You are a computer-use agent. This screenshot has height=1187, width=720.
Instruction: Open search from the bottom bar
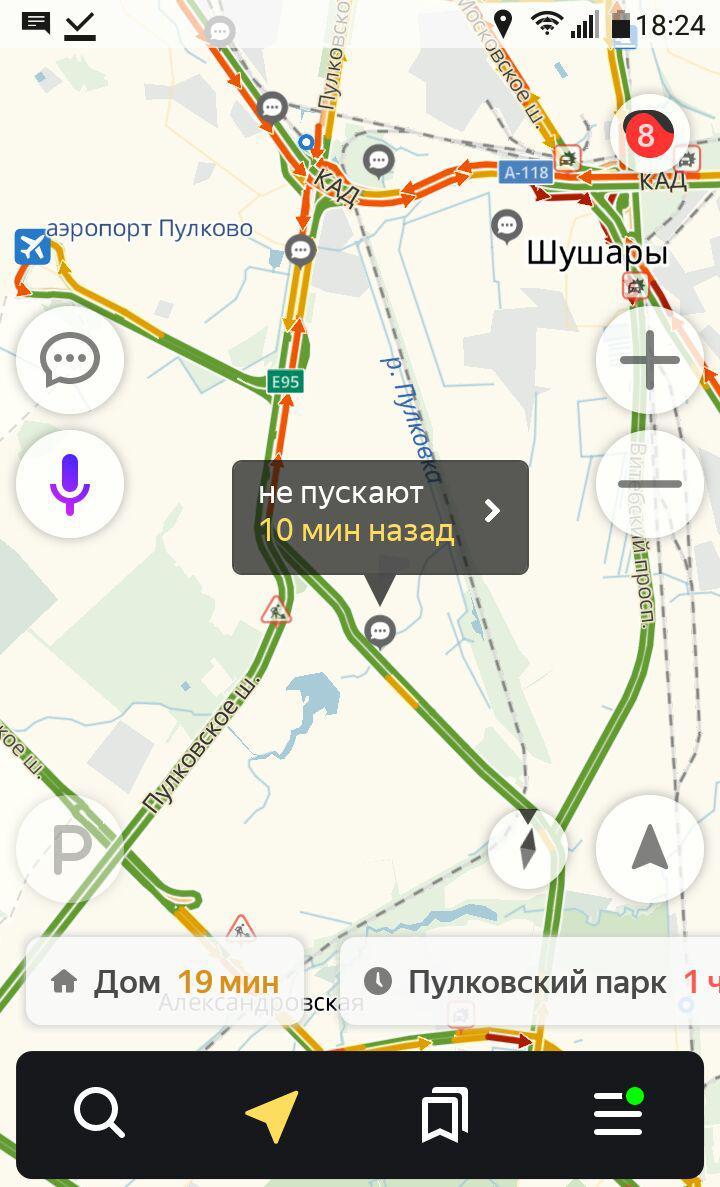(x=99, y=1114)
